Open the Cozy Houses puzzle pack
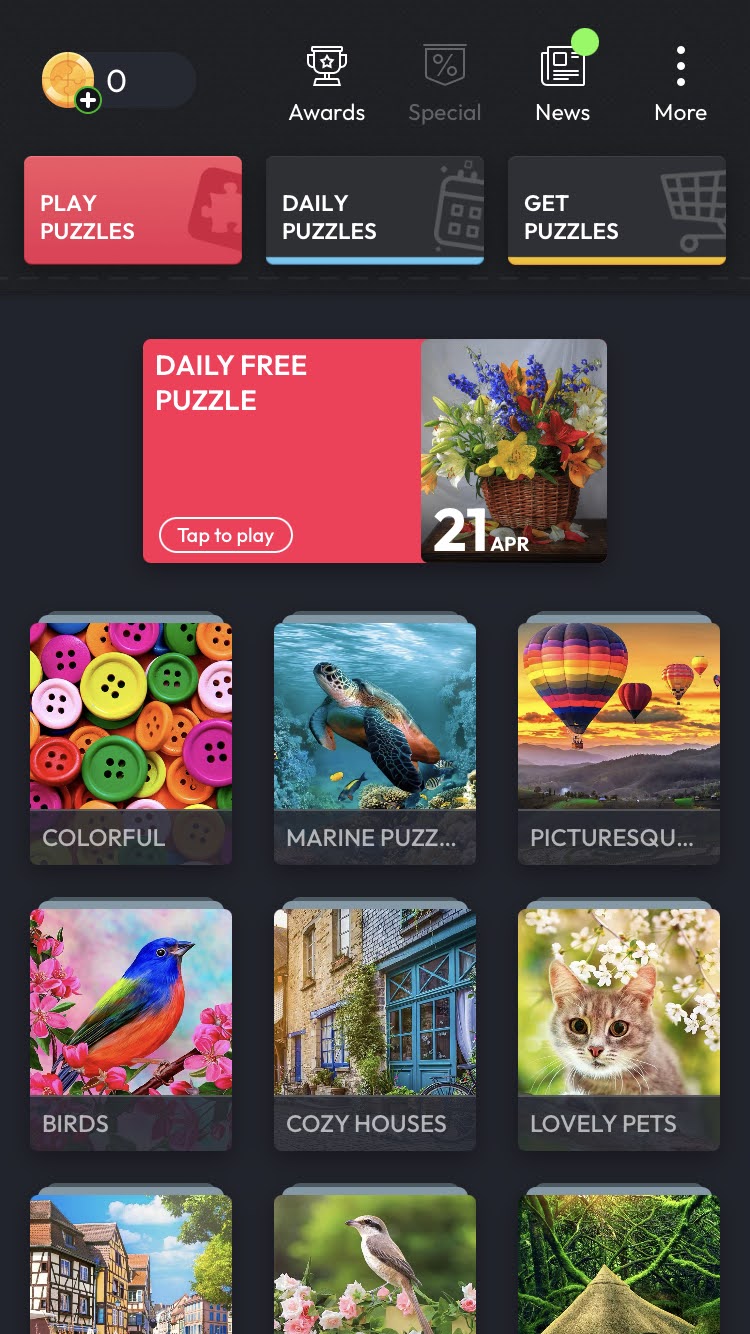Screen dimensions: 750x1334 coord(375,1026)
